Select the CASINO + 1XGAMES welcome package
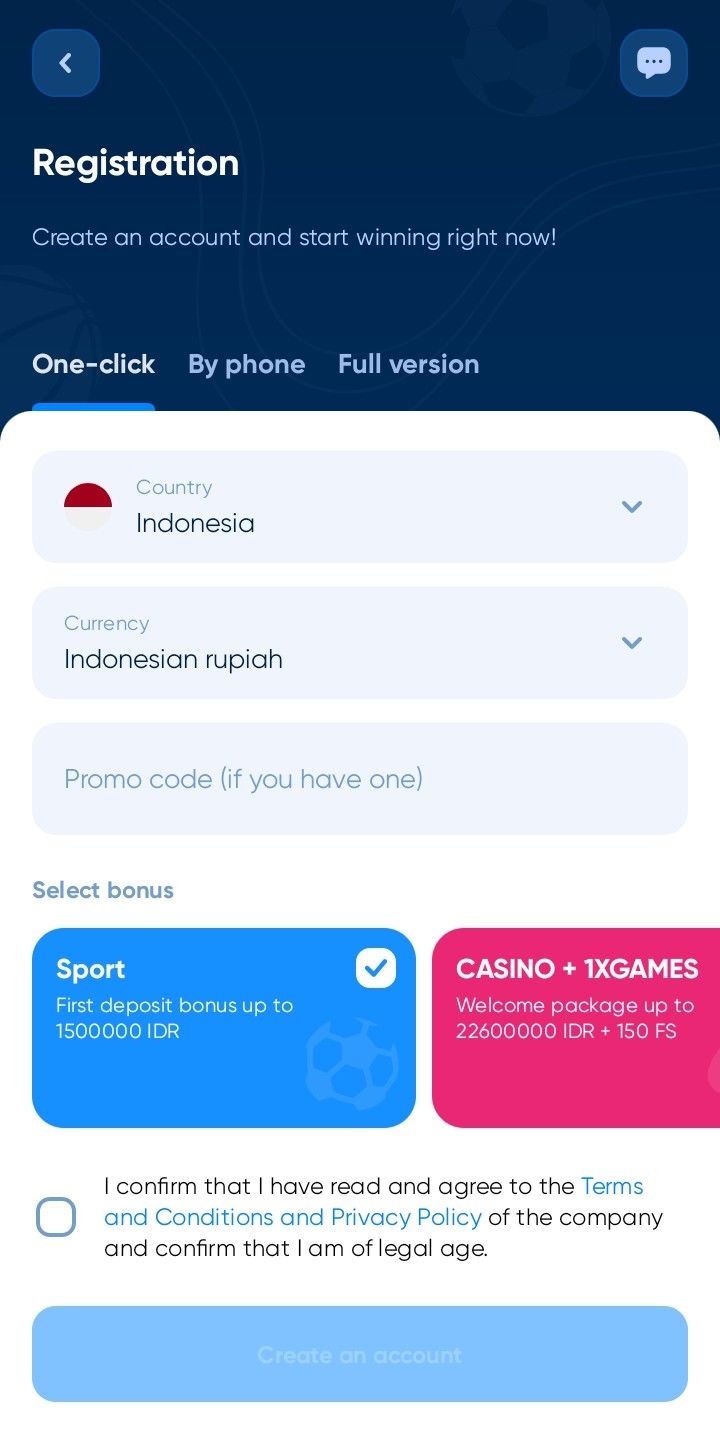The image size is (720, 1444). click(576, 1028)
